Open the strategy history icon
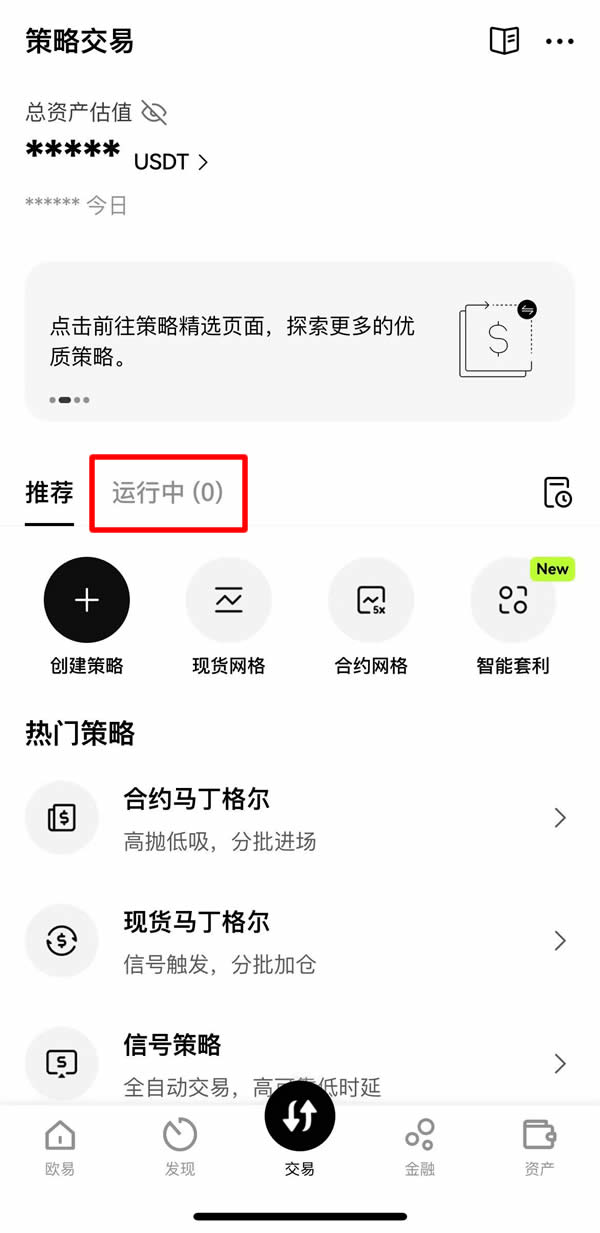This screenshot has width=600, height=1233. pyautogui.click(x=557, y=492)
